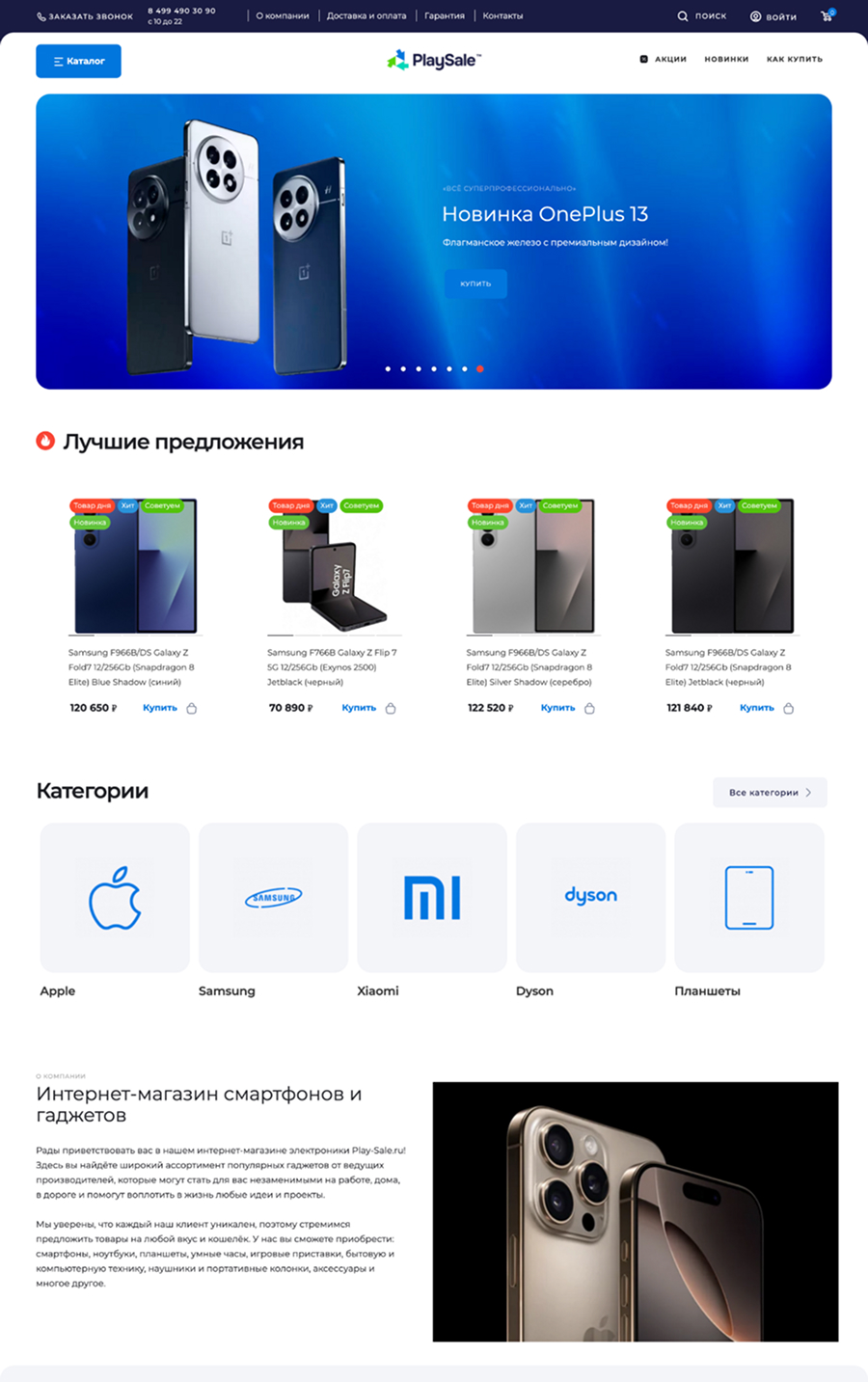Open the Apple category

click(x=115, y=897)
